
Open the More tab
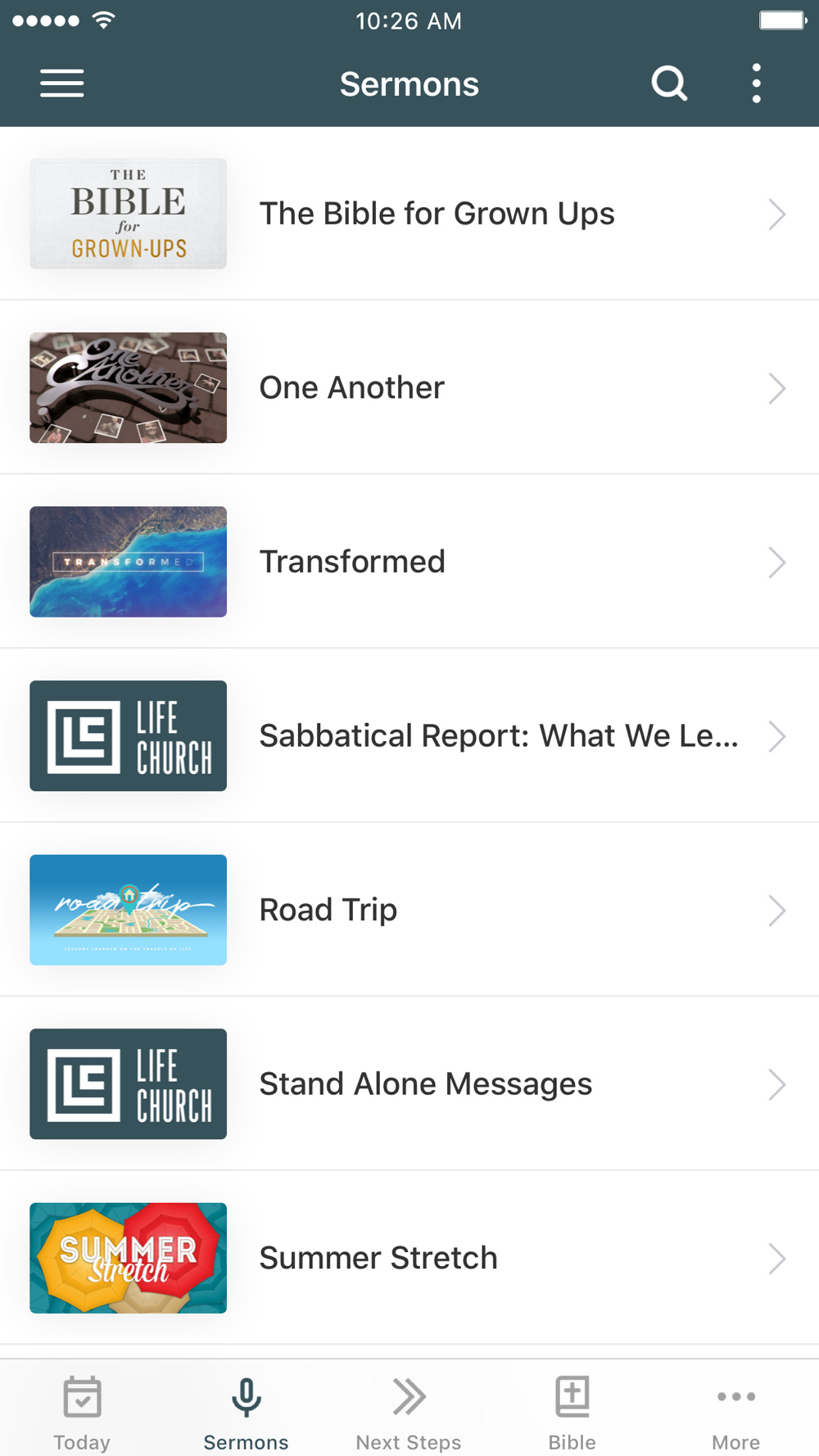(x=735, y=1413)
